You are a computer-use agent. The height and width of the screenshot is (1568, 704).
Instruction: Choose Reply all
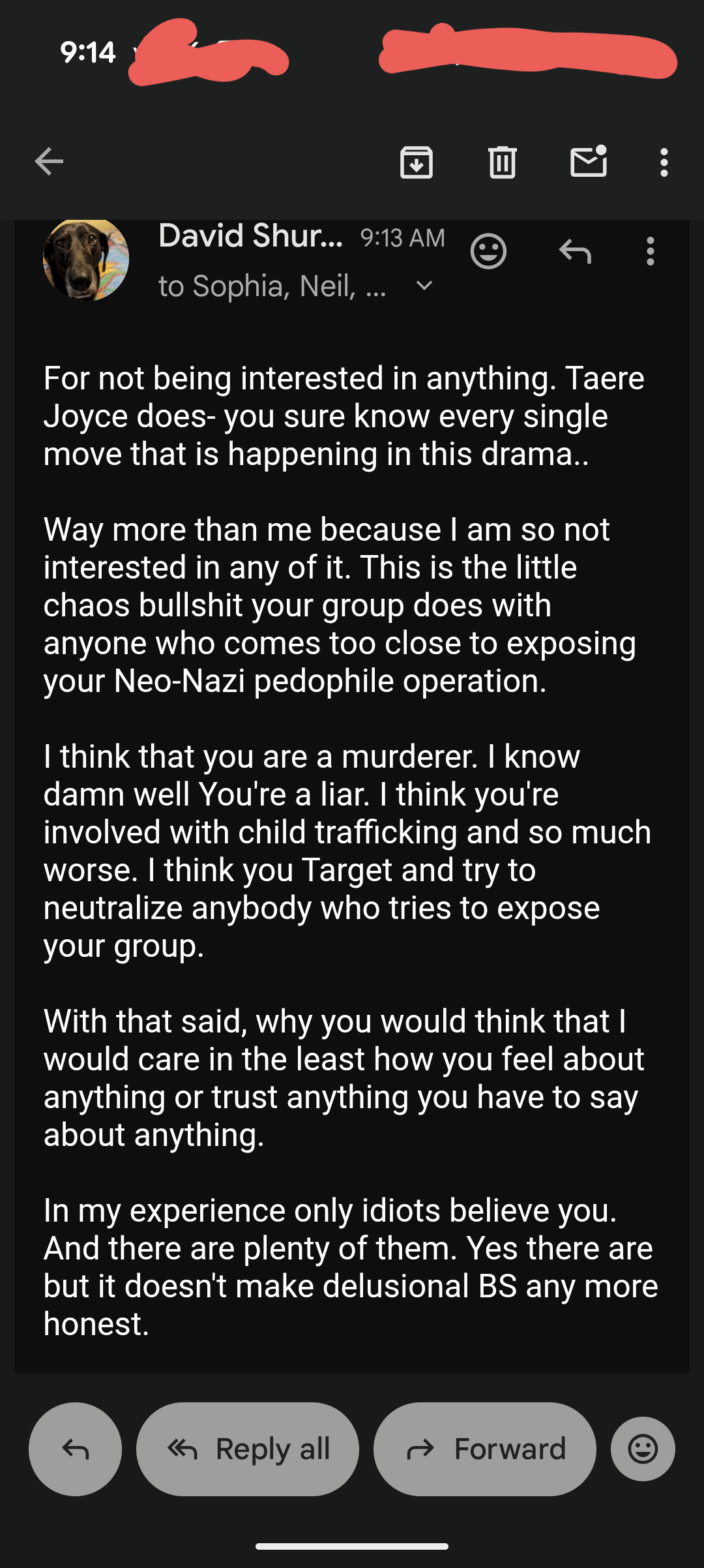tap(248, 1449)
